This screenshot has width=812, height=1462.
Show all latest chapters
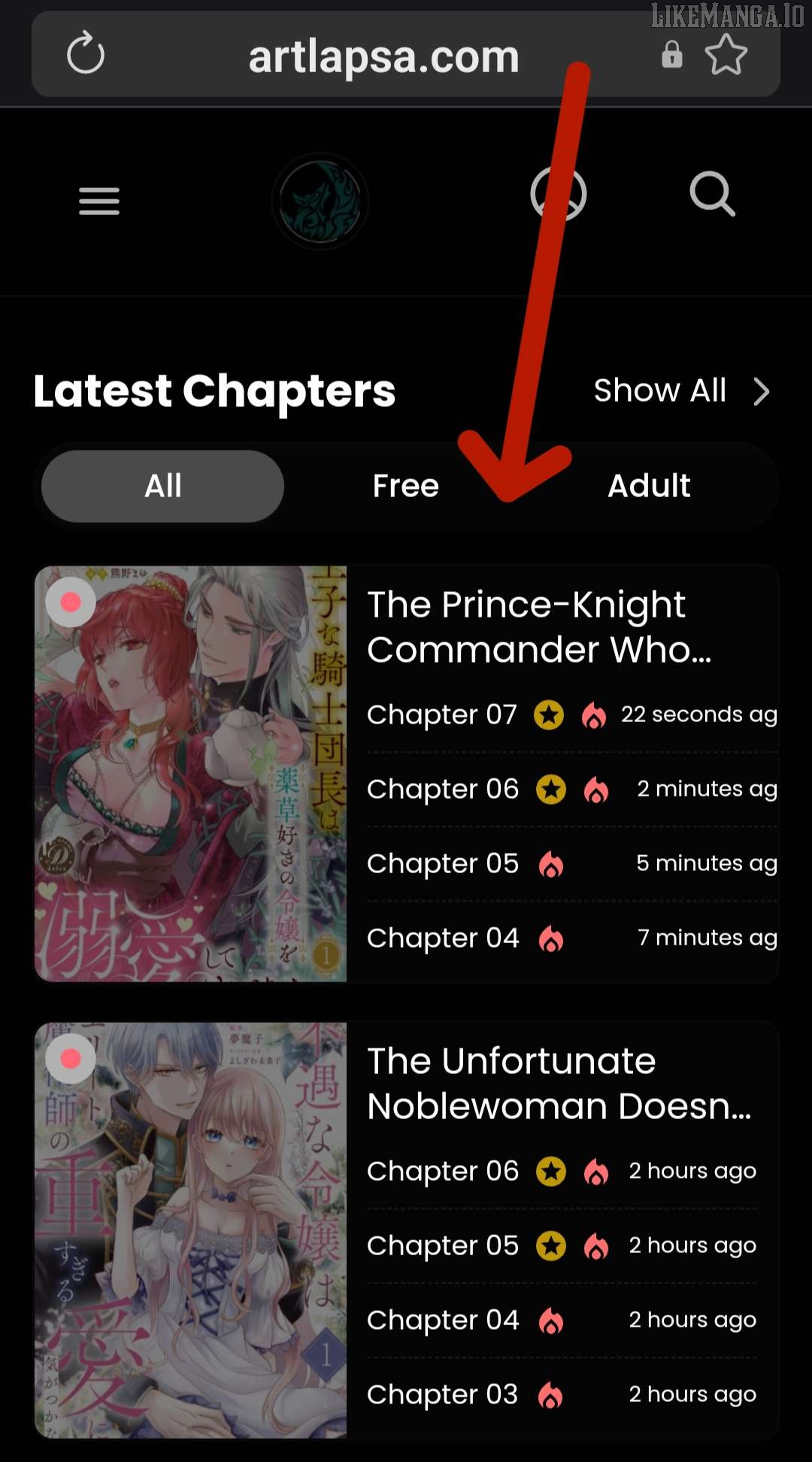pyautogui.click(x=680, y=391)
